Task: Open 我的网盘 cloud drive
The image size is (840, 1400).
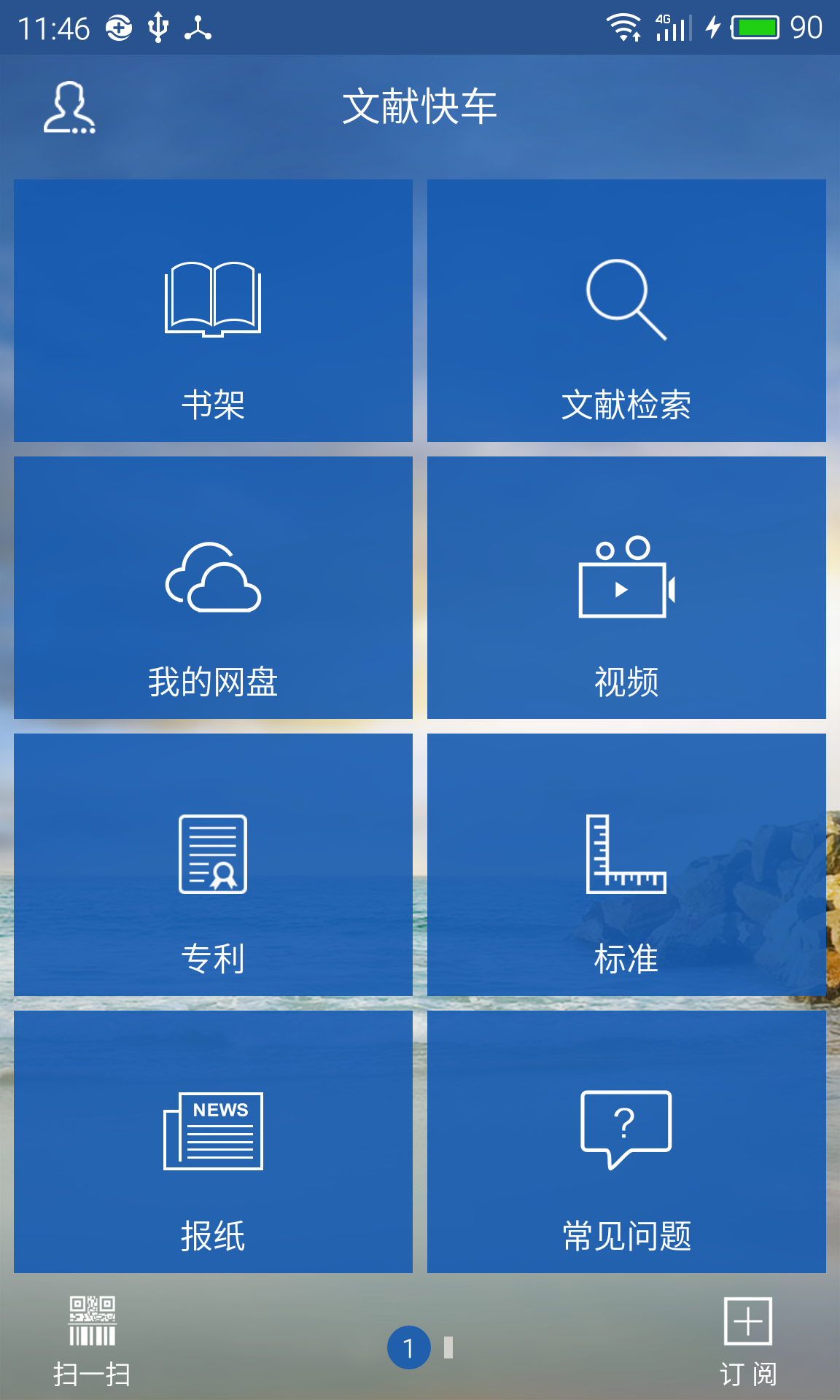Action: [x=213, y=588]
